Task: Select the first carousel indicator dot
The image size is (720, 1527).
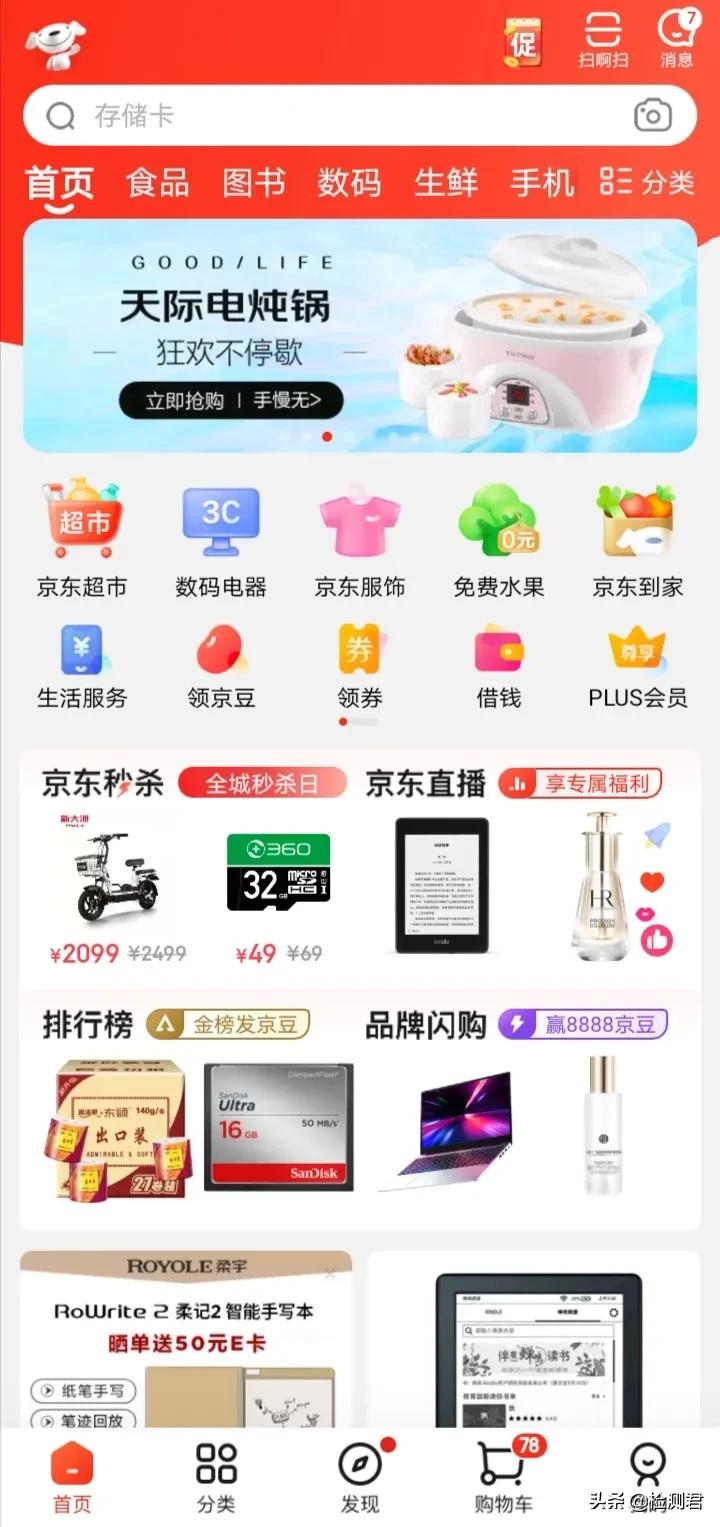Action: pos(325,437)
